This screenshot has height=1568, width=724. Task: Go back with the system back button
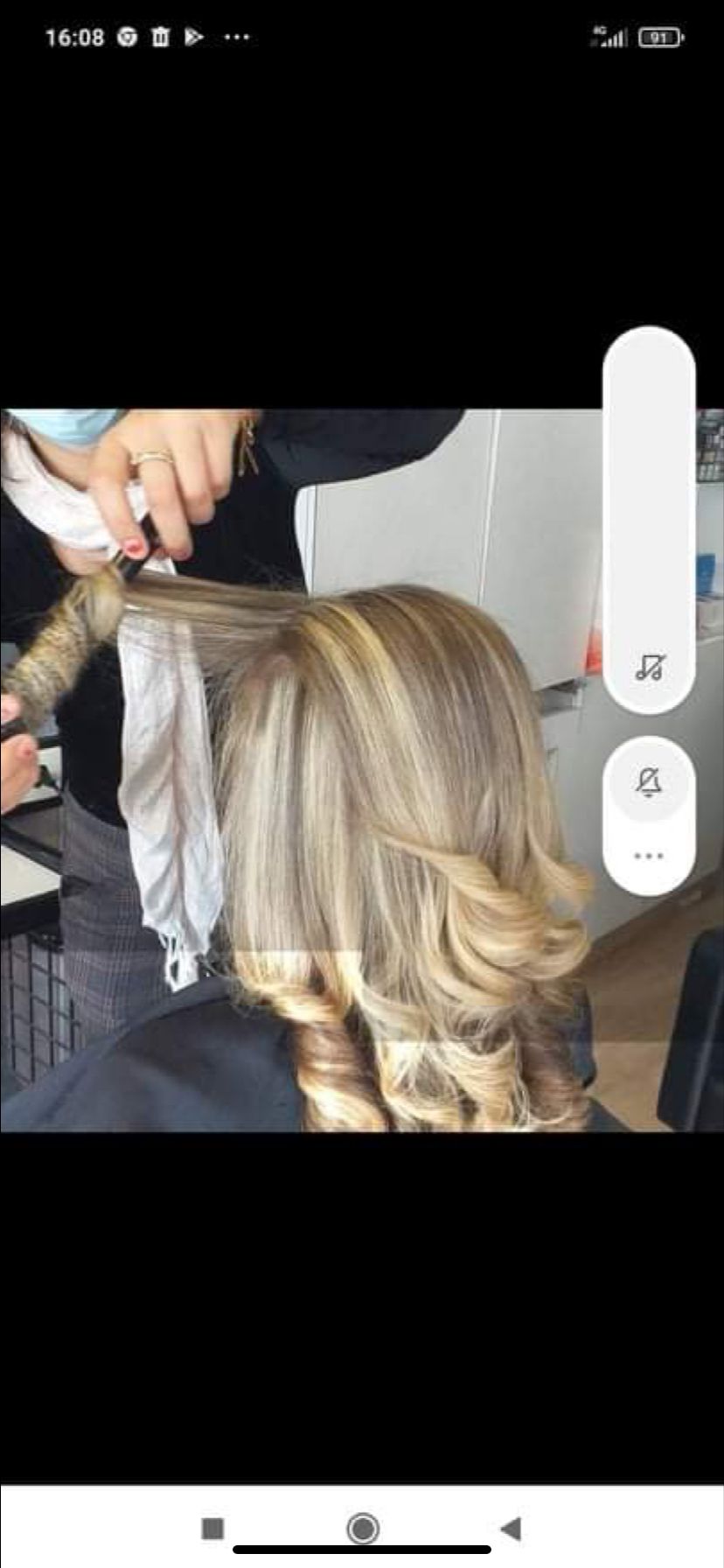click(512, 1528)
